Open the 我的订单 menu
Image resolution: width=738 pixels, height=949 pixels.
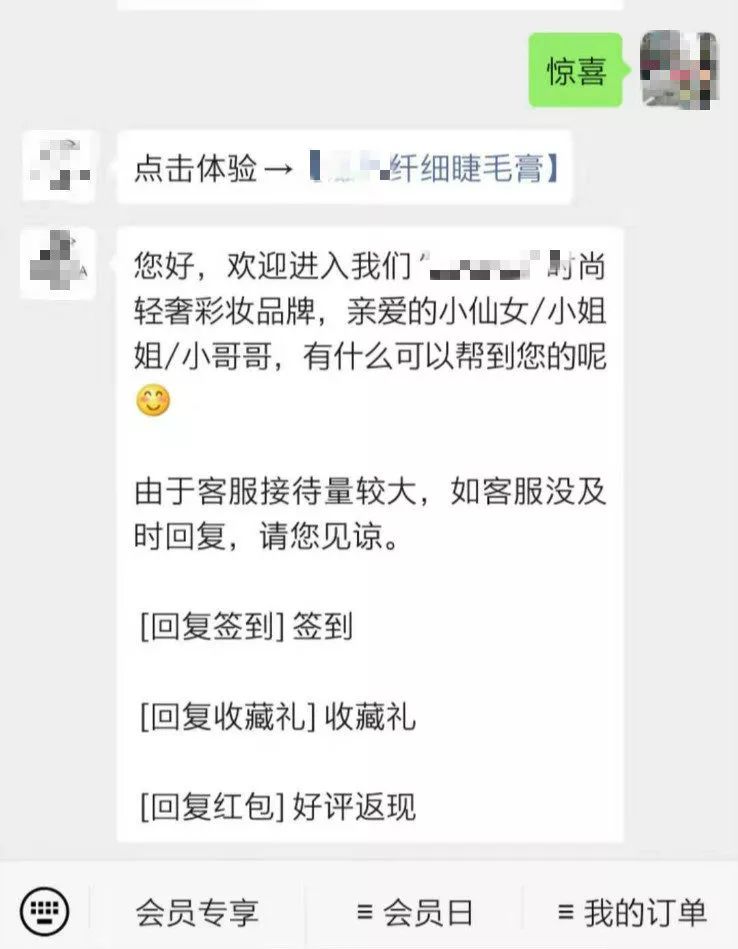pos(632,912)
